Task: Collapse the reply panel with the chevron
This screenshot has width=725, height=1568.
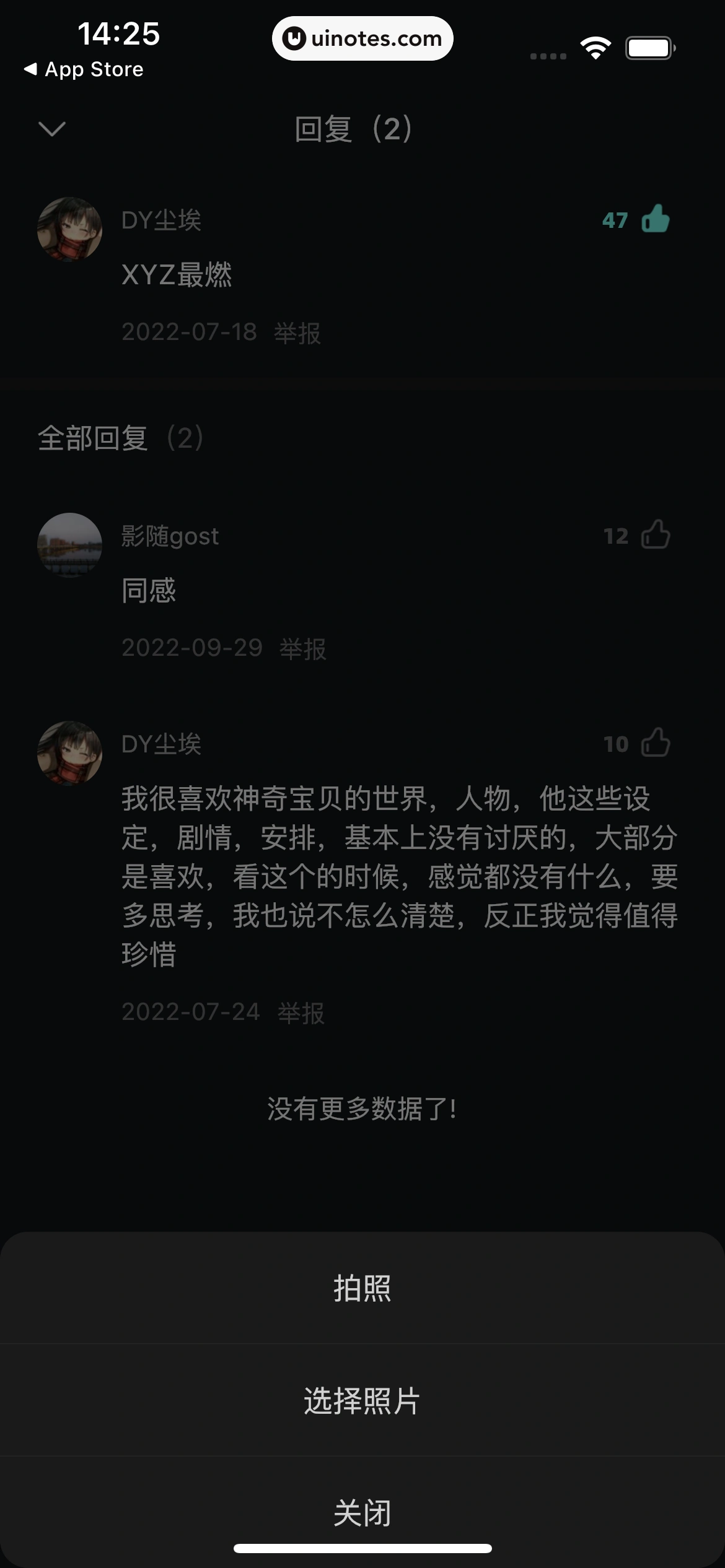Action: pyautogui.click(x=52, y=129)
